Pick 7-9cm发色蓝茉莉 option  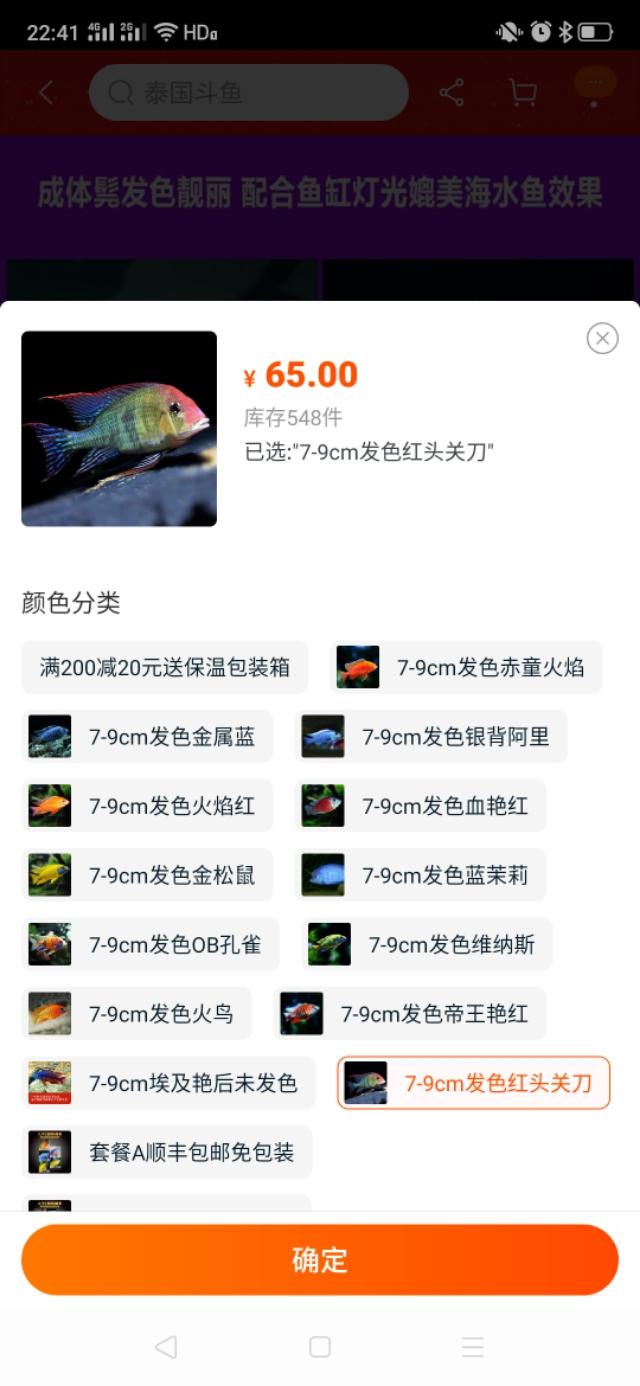pos(421,875)
